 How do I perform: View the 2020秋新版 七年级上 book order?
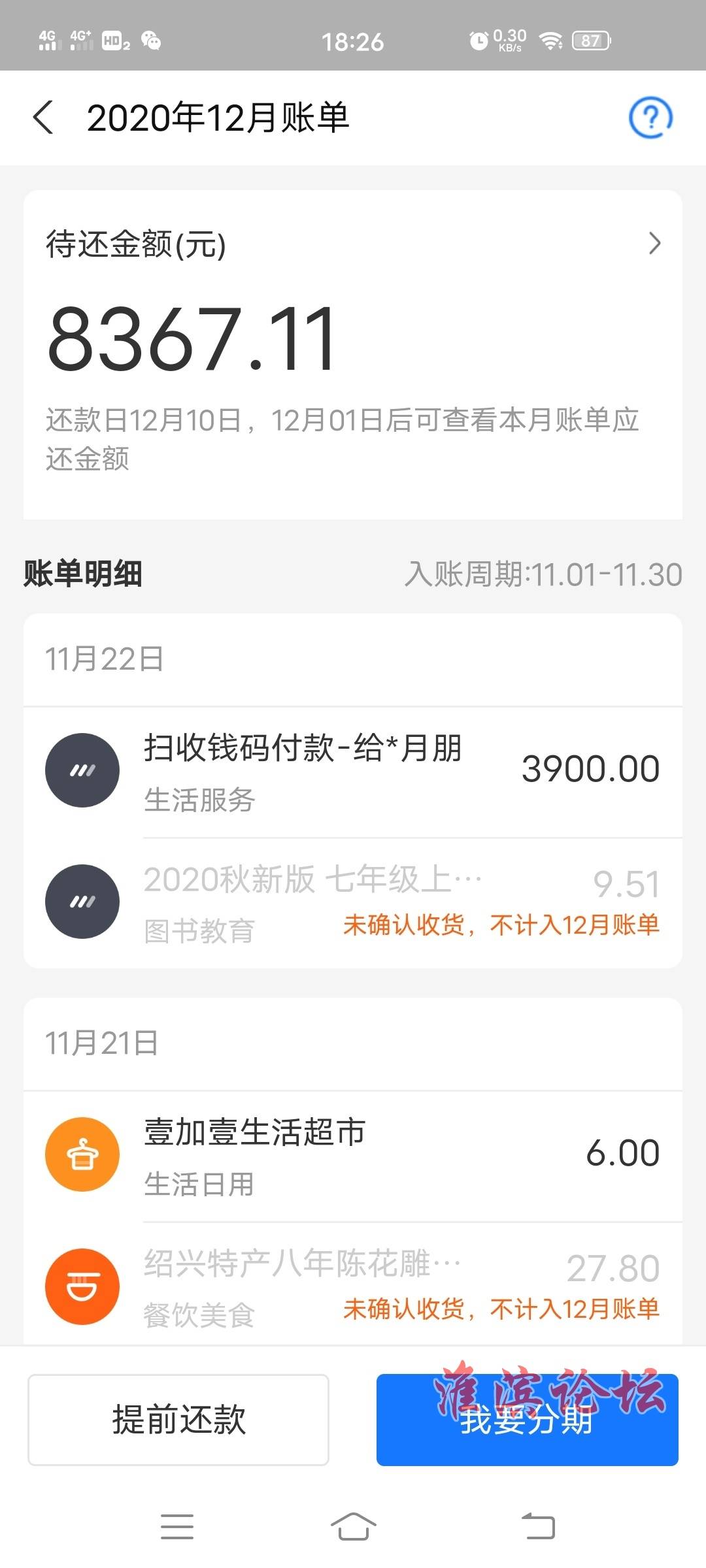click(x=353, y=903)
